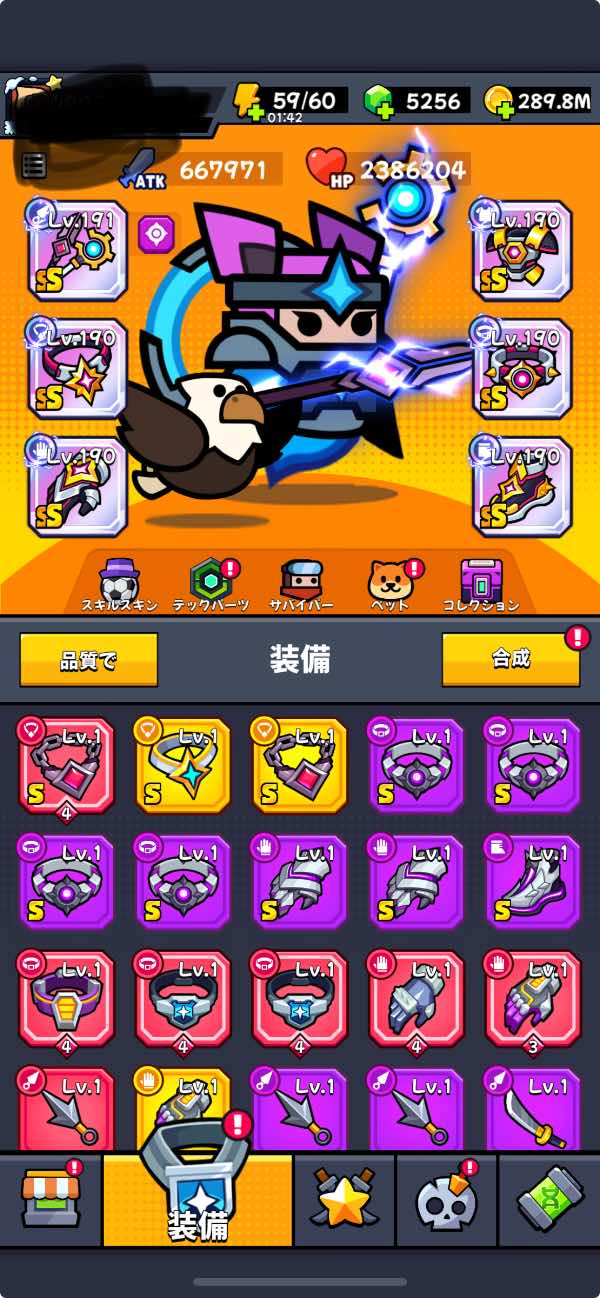Tap the 合成 merge button
Screen dimensions: 600x1298
click(511, 658)
